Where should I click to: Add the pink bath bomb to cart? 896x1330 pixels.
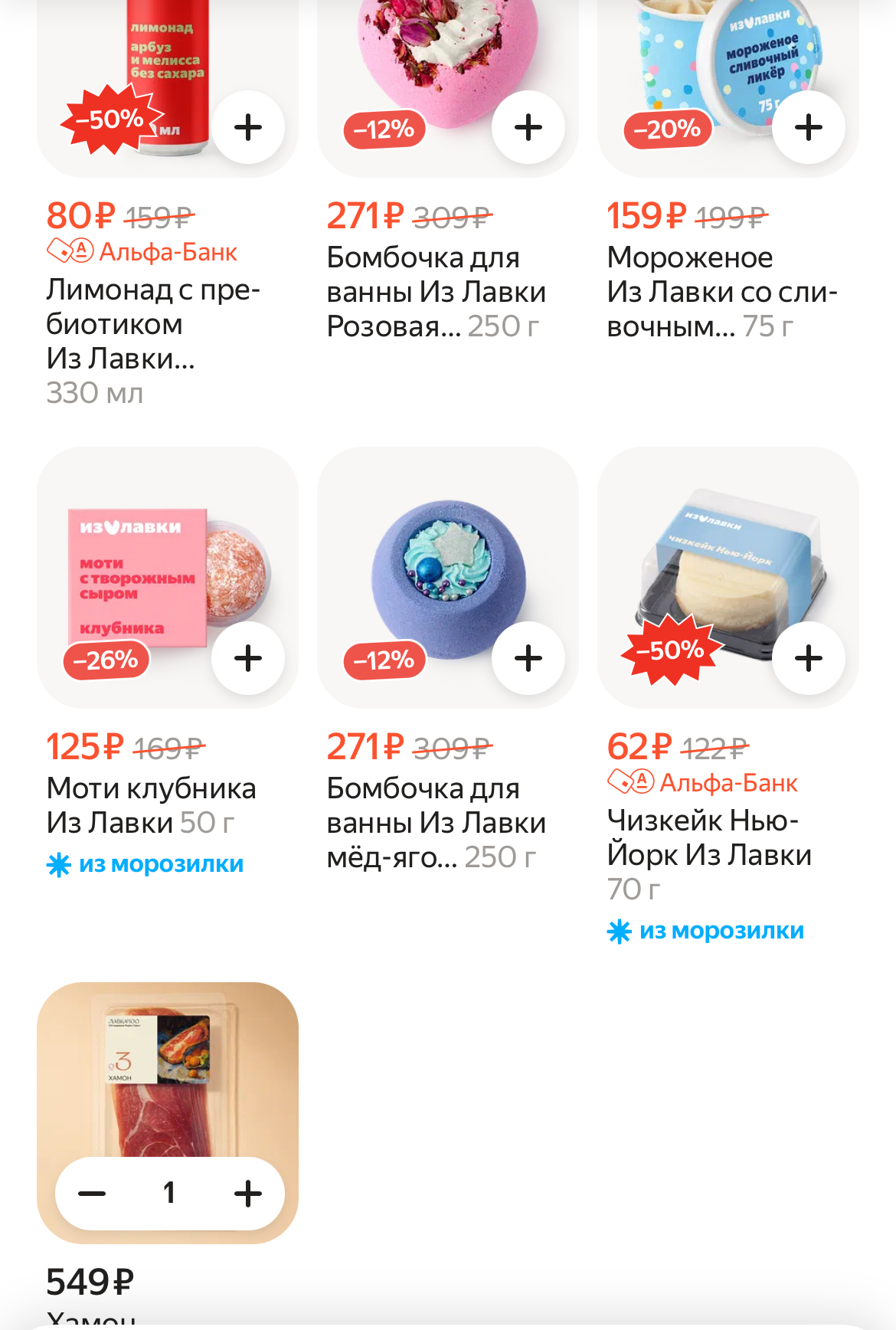(x=528, y=127)
